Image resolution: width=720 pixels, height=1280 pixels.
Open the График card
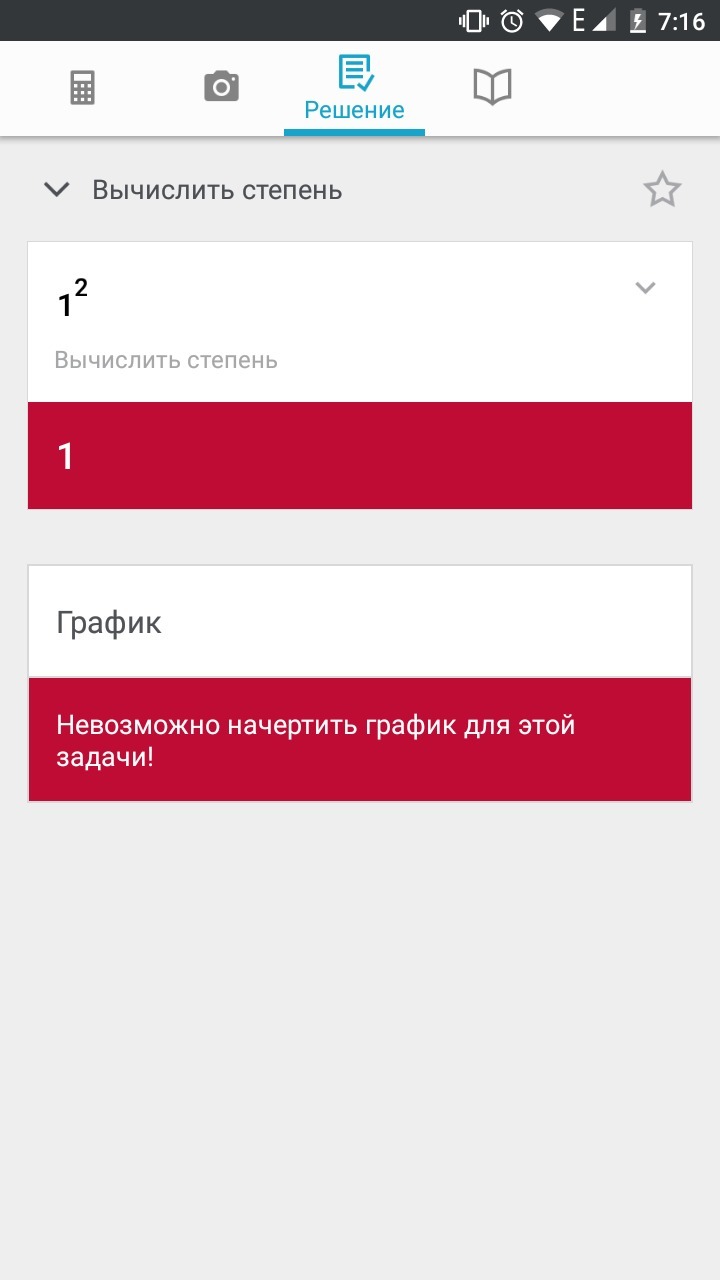click(360, 623)
